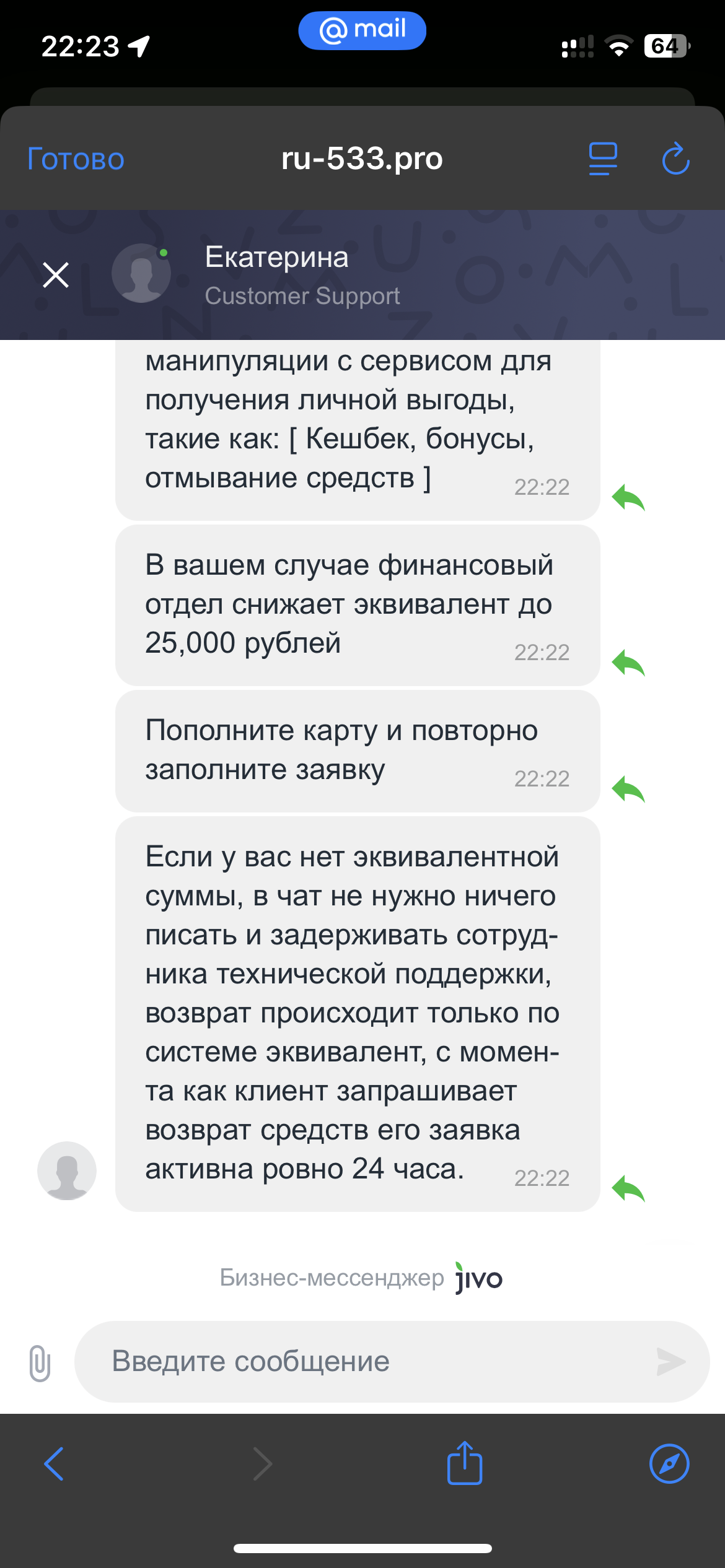Image resolution: width=725 pixels, height=1568 pixels.
Task: Return to the mail app via top pill
Action: (x=362, y=30)
